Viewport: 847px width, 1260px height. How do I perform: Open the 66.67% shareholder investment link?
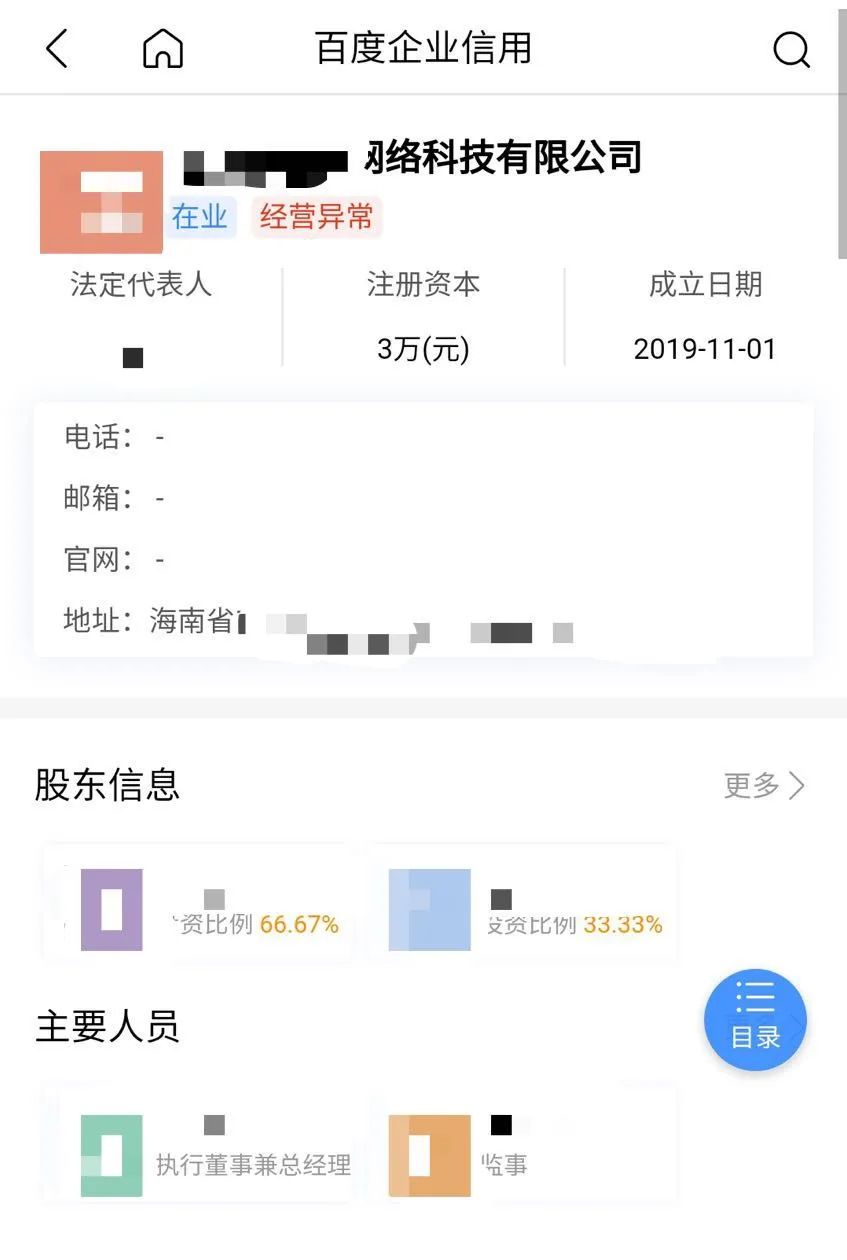[x=299, y=924]
